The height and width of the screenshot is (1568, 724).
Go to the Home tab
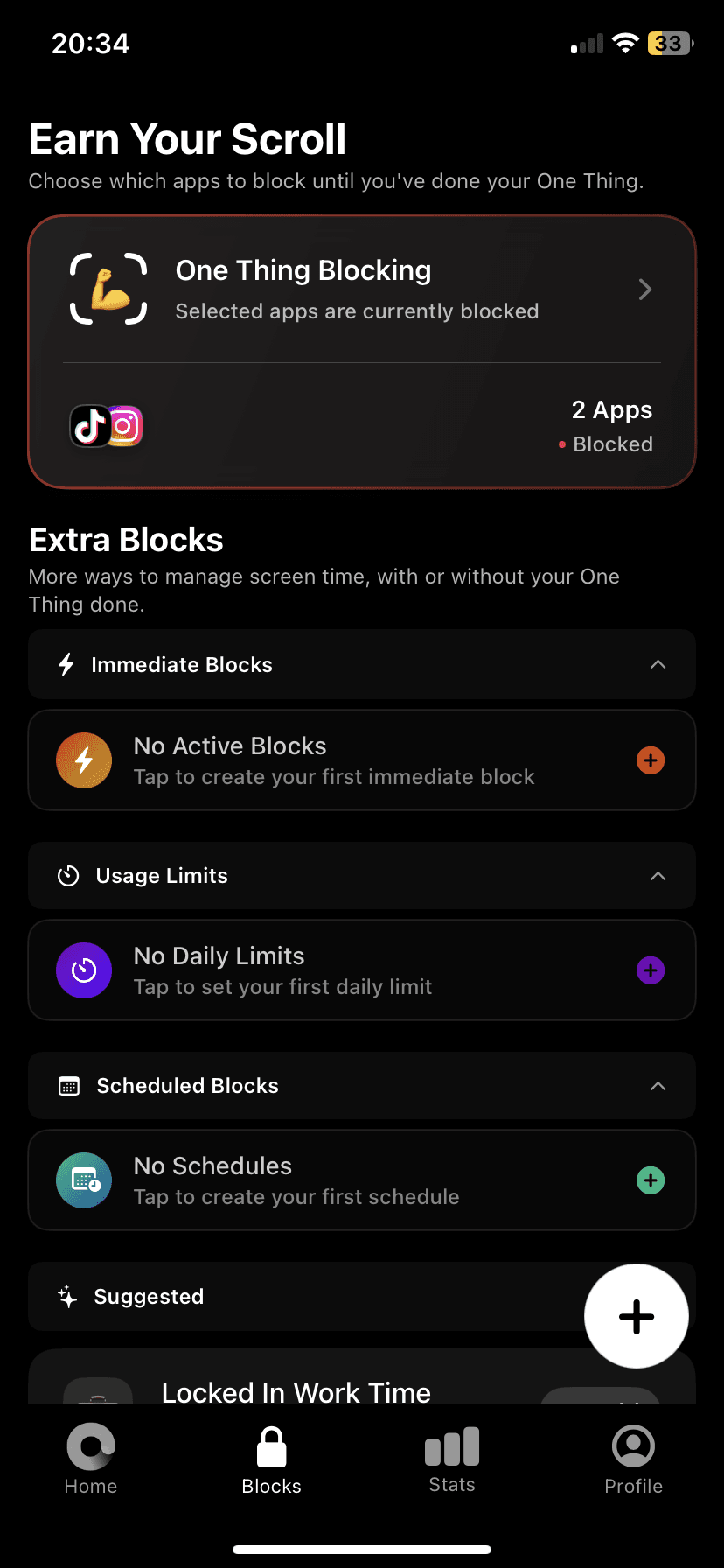(91, 1459)
